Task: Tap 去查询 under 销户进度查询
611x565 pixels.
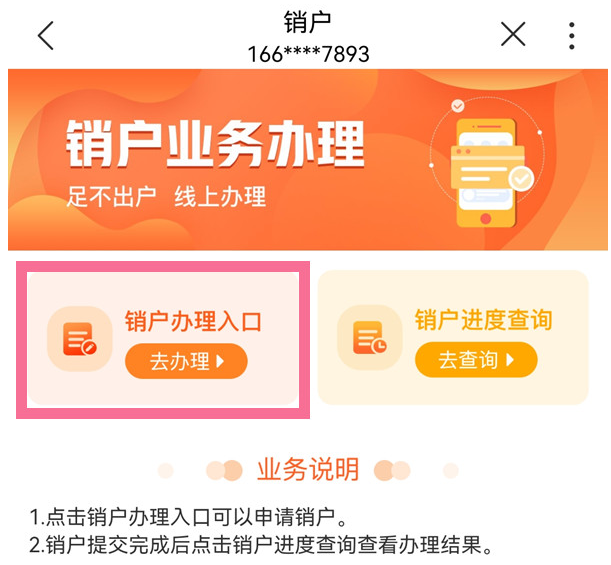Action: [x=476, y=360]
